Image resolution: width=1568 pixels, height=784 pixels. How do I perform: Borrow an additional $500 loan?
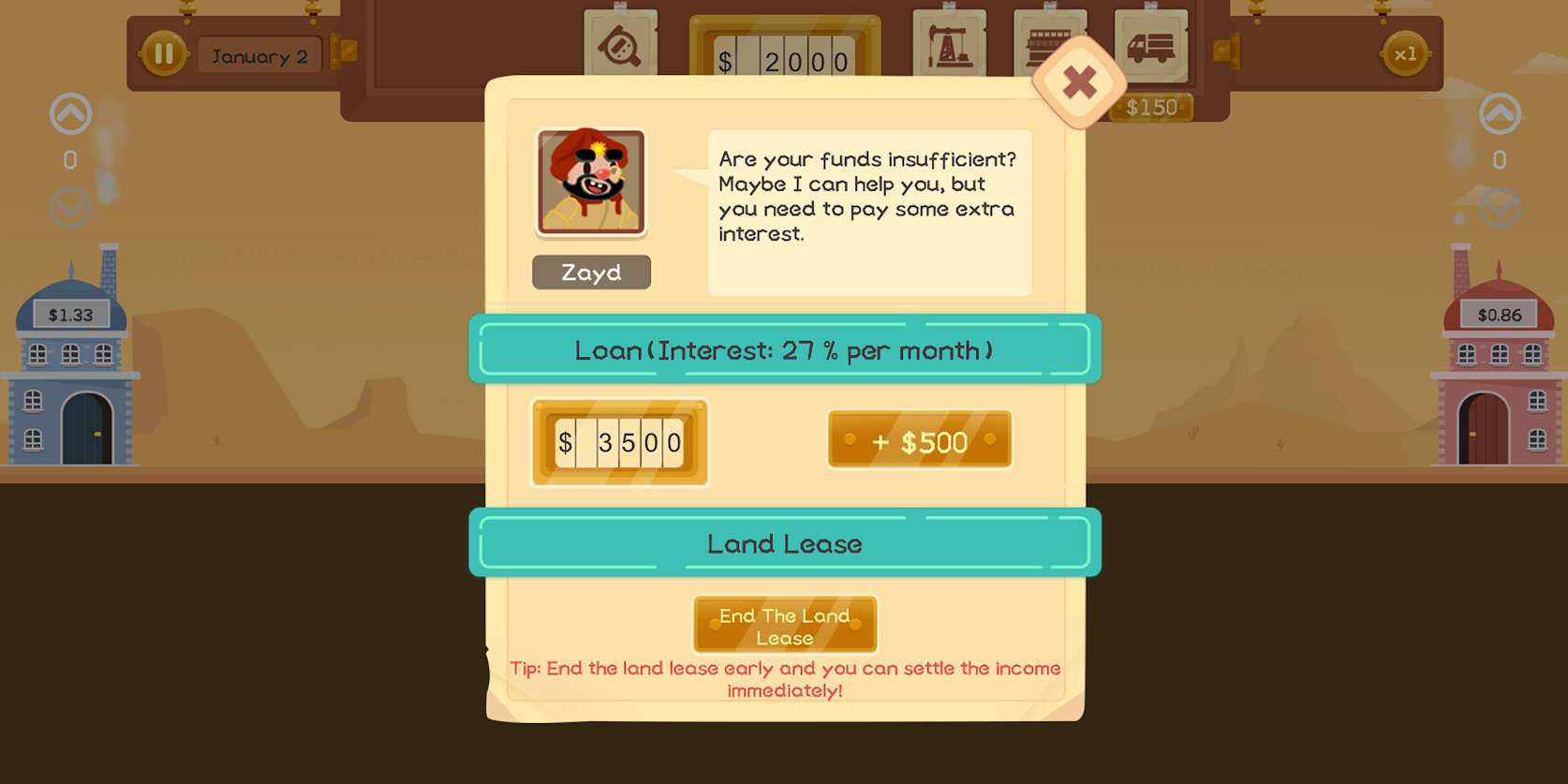coord(919,440)
